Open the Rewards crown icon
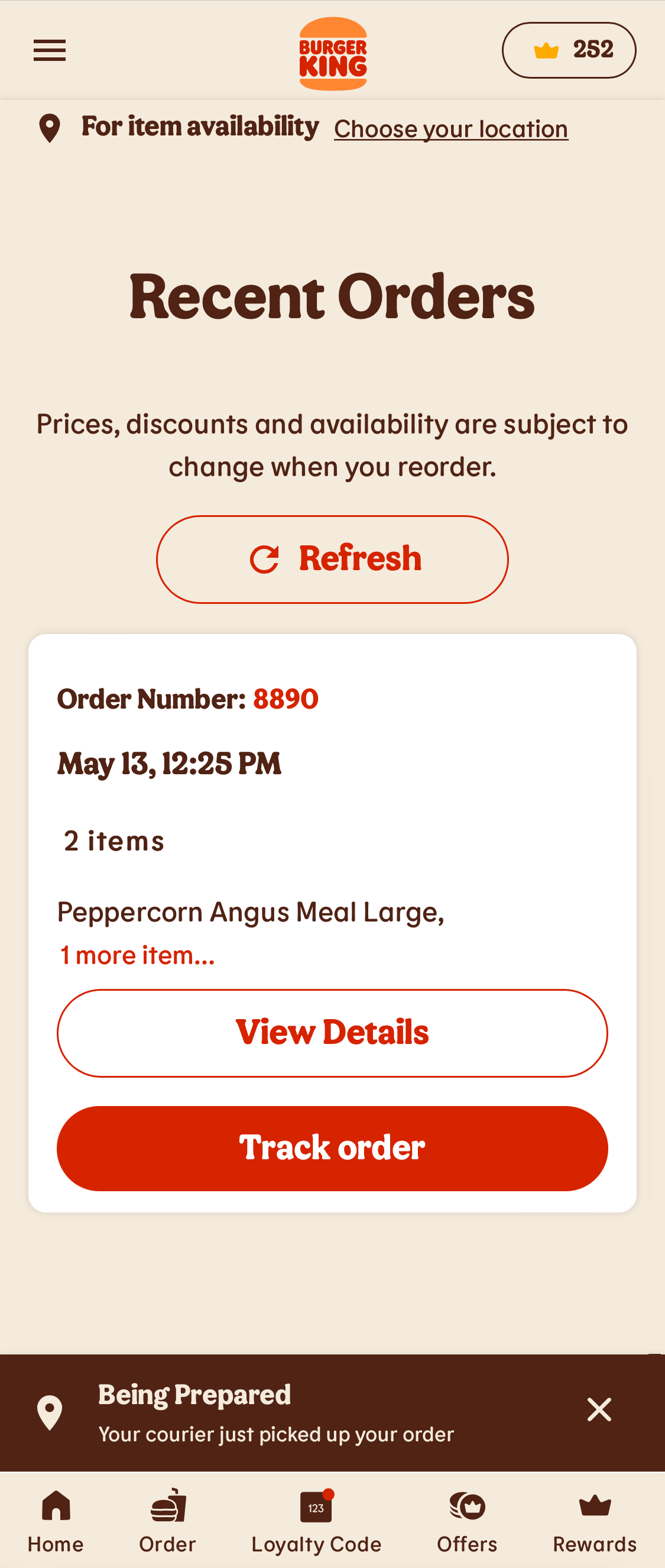Image resolution: width=665 pixels, height=1568 pixels. tap(595, 1505)
